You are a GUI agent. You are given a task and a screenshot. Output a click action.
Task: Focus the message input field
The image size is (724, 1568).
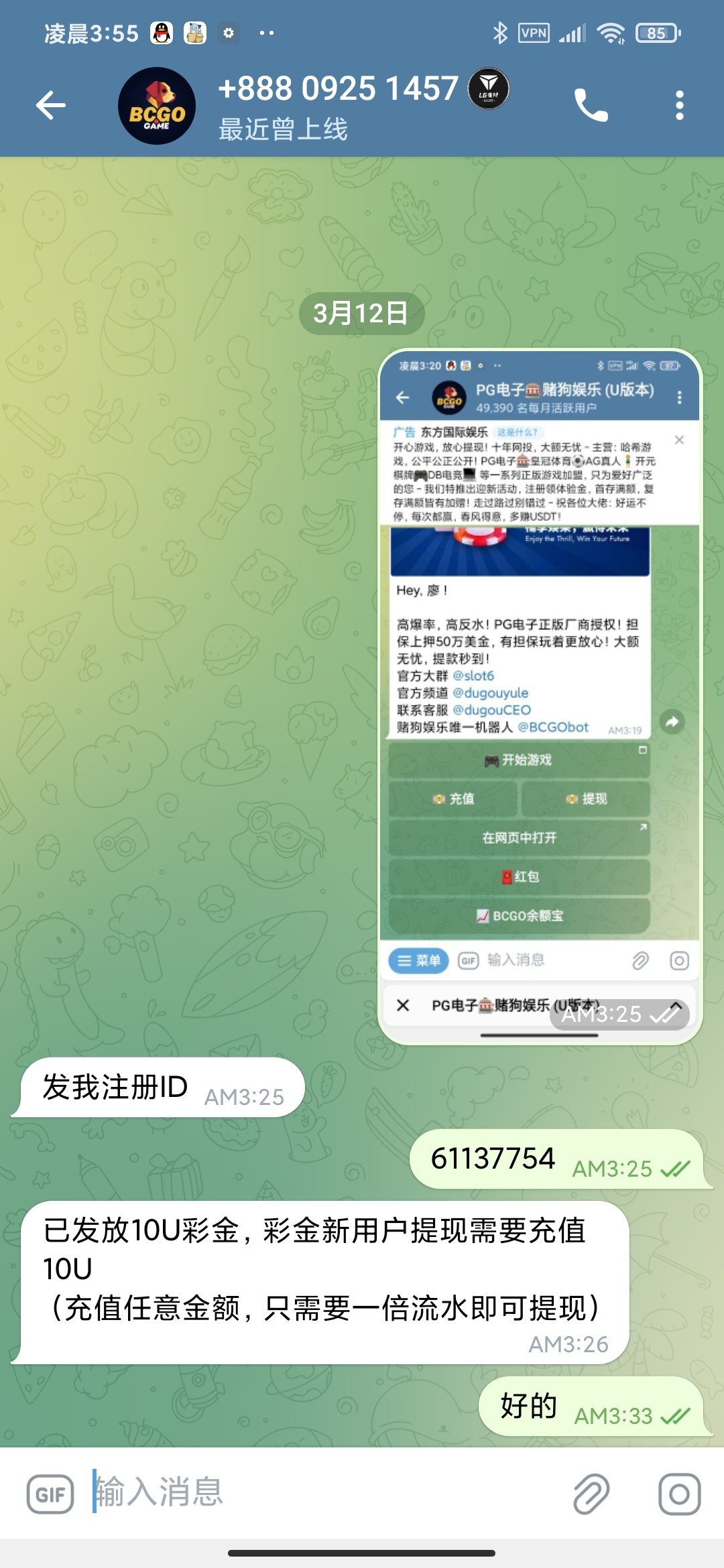[x=322, y=1492]
